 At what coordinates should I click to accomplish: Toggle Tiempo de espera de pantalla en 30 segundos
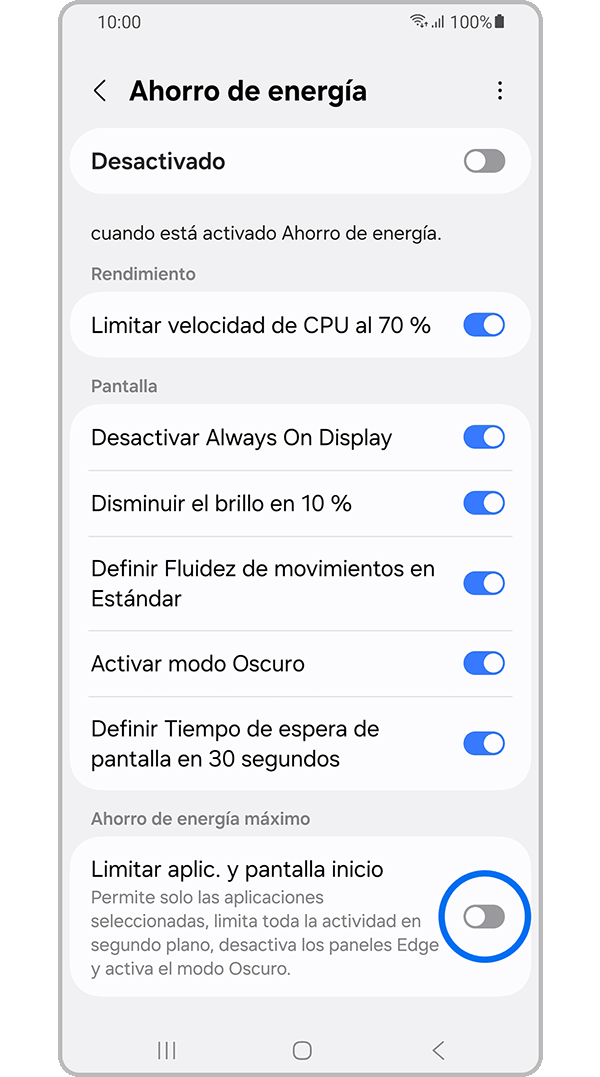pyautogui.click(x=484, y=743)
